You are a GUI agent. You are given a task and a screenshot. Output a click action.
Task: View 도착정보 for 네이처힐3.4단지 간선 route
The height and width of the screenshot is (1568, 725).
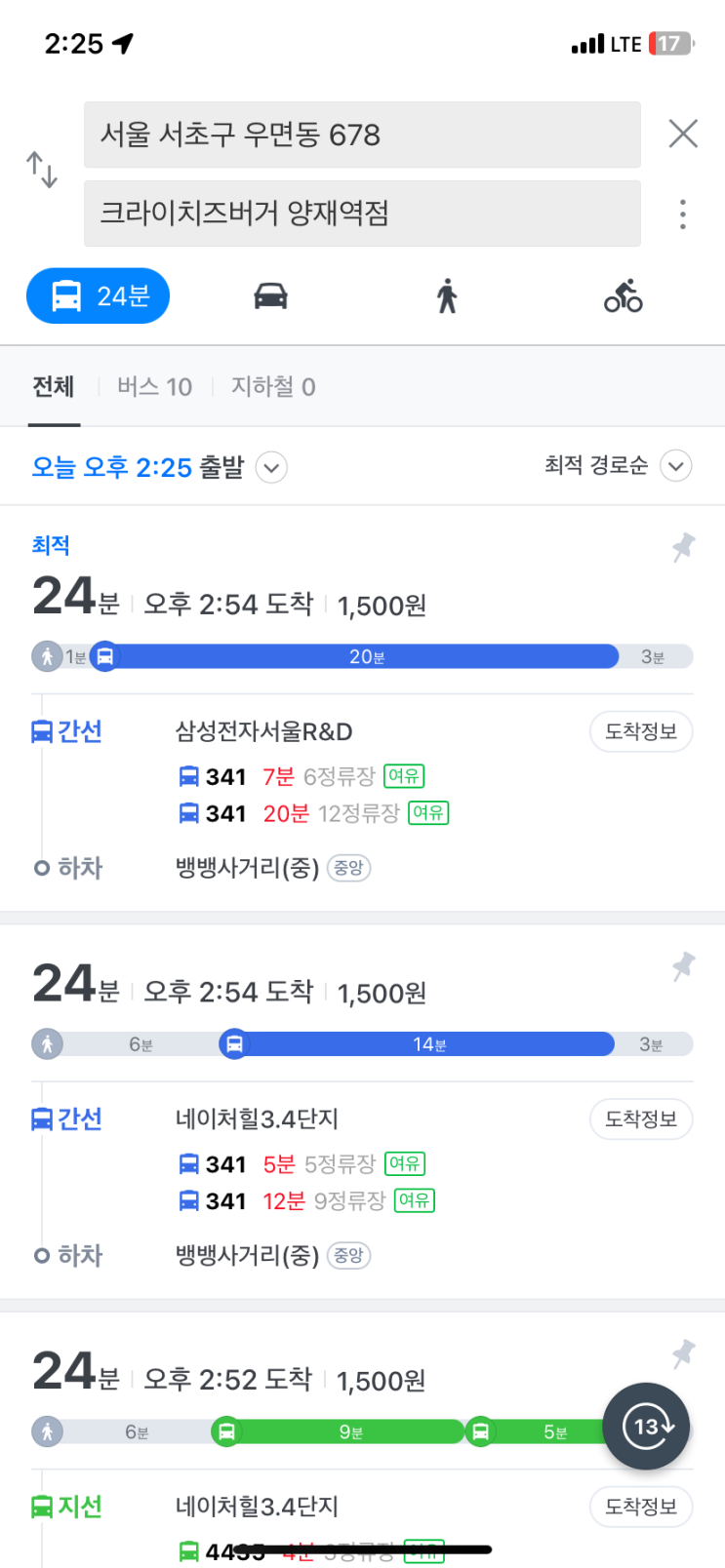point(641,1118)
